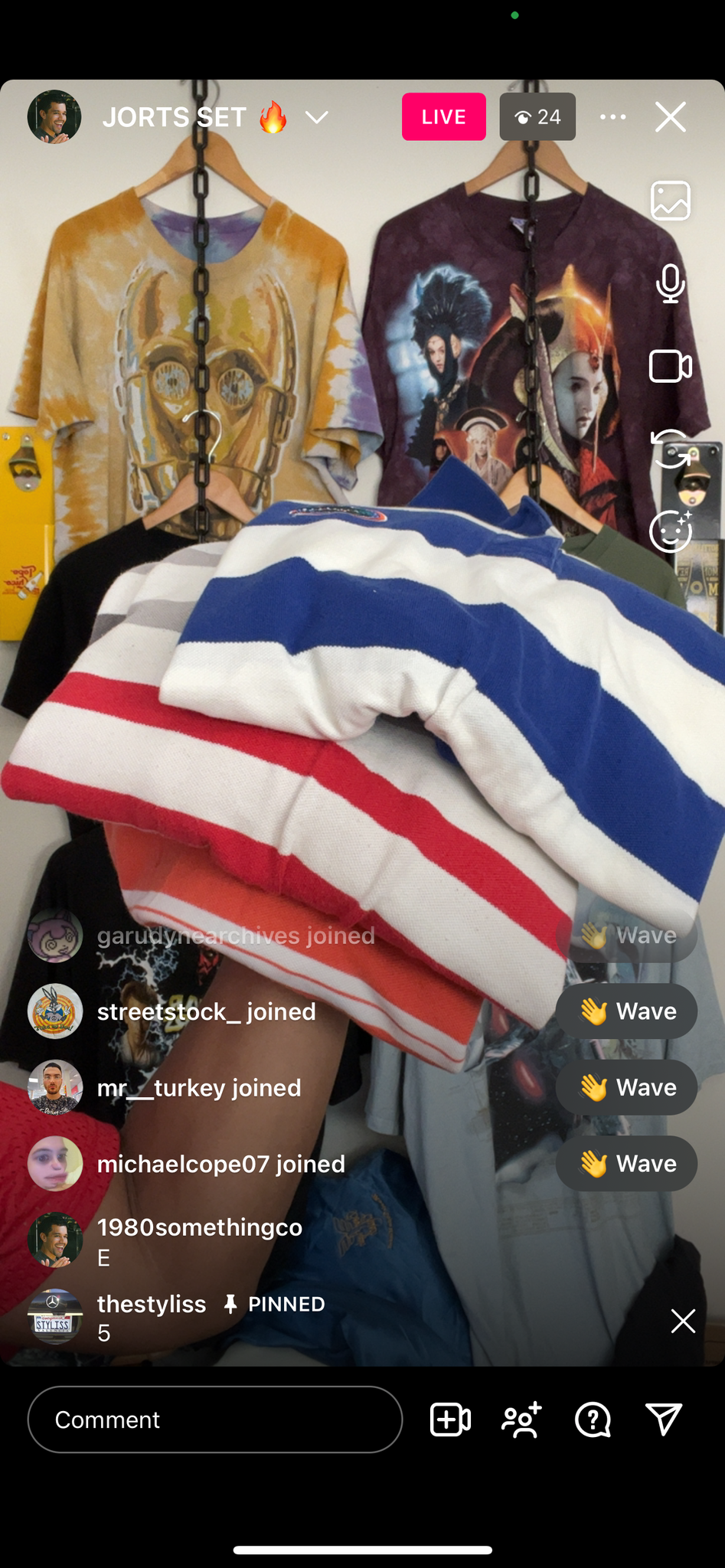Open the host profile picture
This screenshot has height=1568, width=725.
(54, 117)
